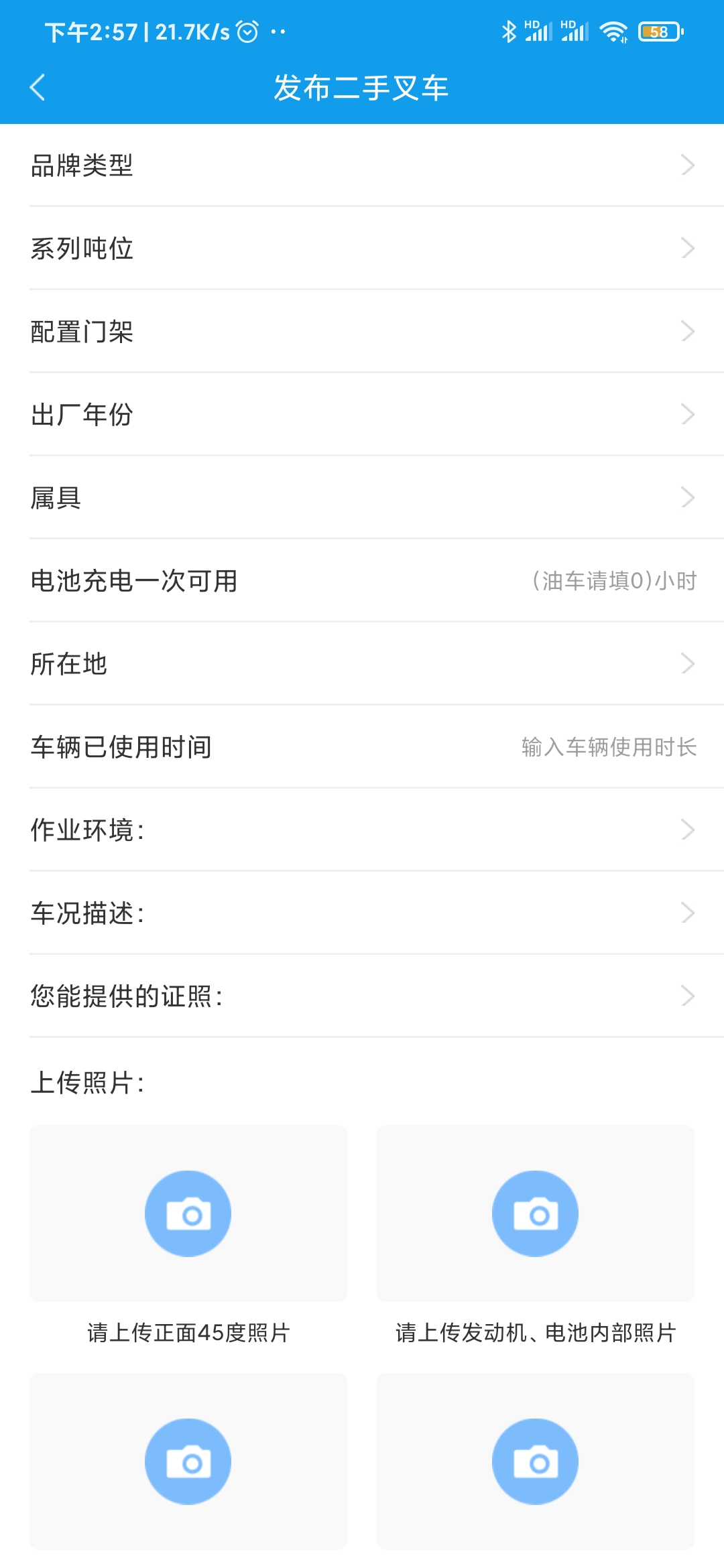
Task: Open the 属具 row
Action: pos(362,498)
